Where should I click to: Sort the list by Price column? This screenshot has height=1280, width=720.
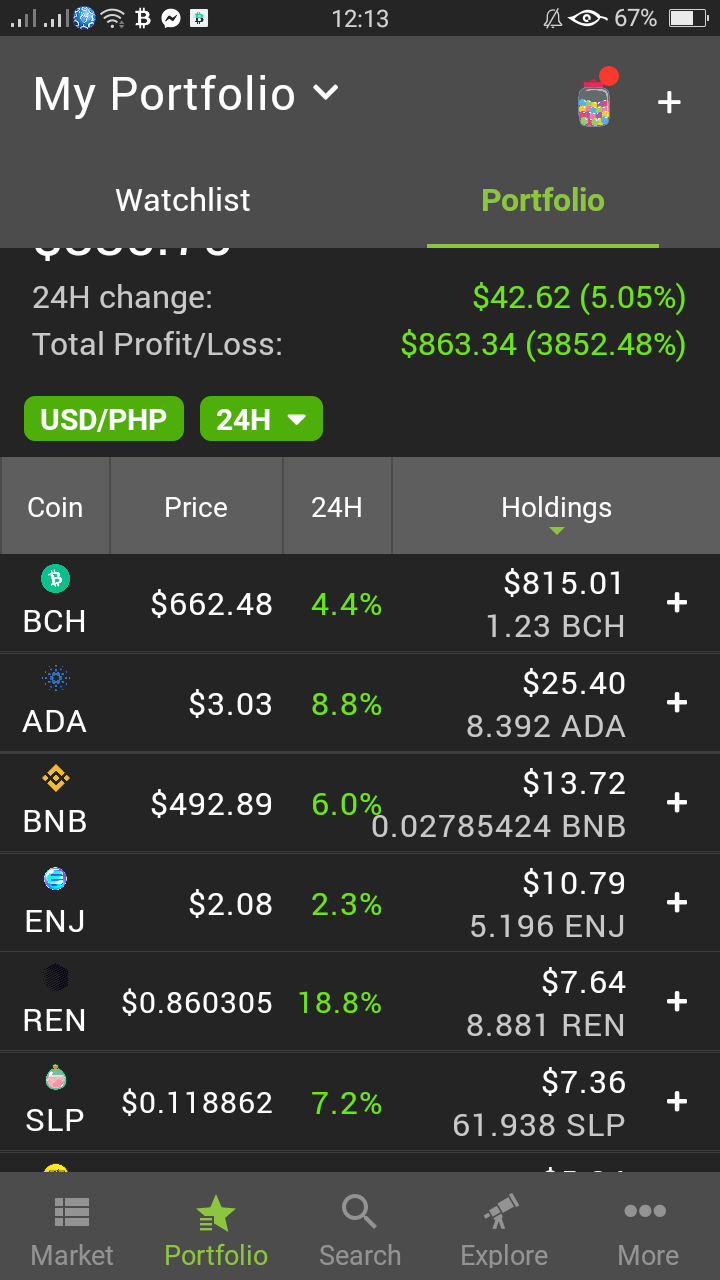(196, 507)
